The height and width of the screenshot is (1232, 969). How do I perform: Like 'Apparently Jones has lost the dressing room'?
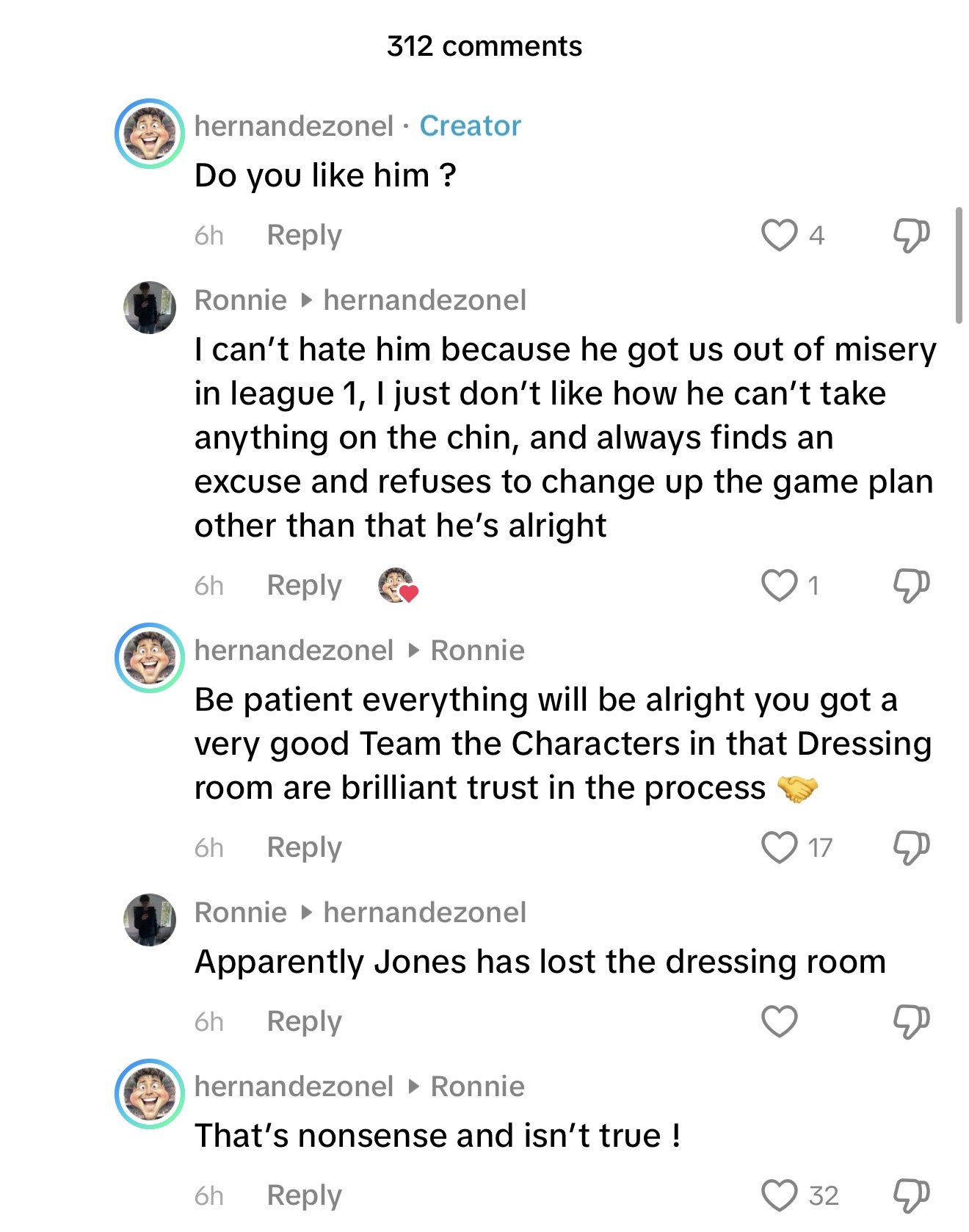(779, 1022)
